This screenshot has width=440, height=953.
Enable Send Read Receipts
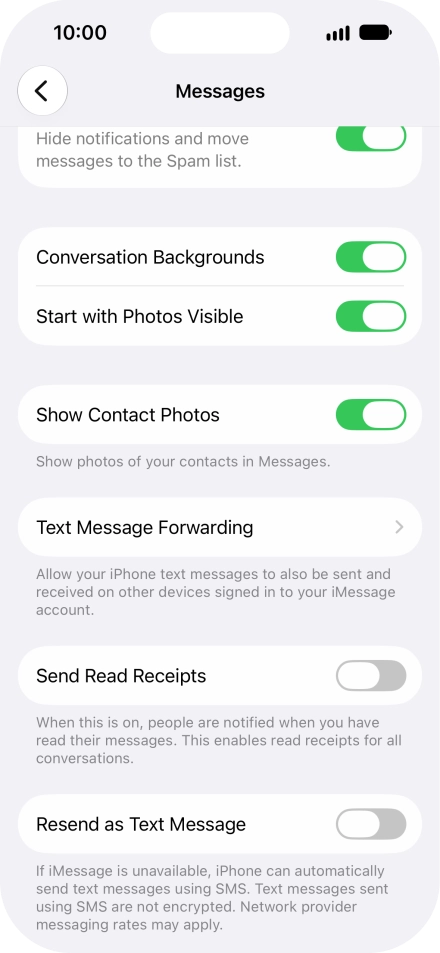click(x=371, y=676)
